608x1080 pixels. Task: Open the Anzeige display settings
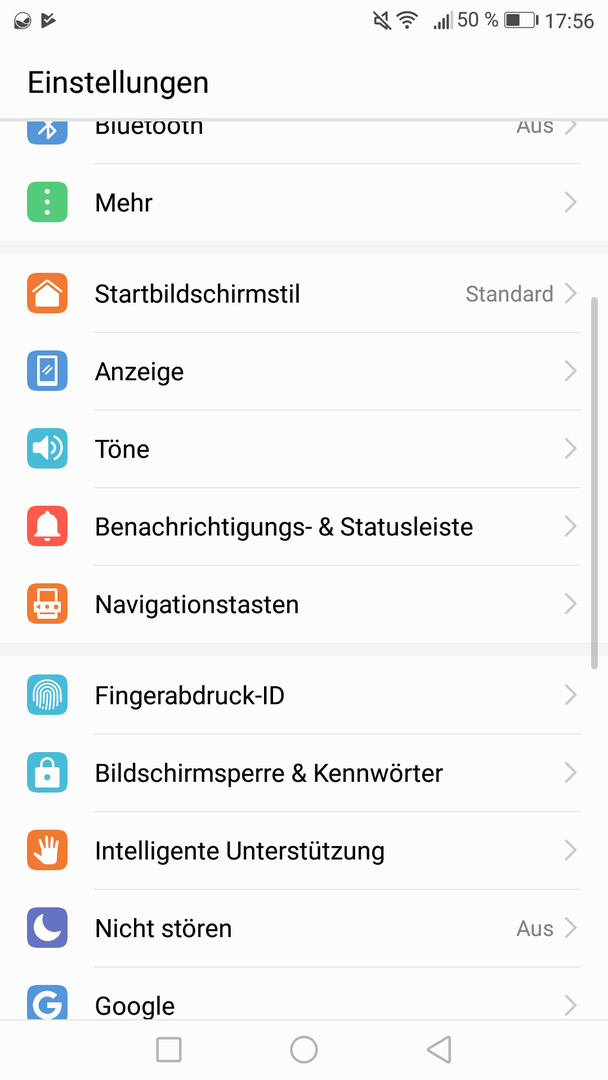[304, 371]
